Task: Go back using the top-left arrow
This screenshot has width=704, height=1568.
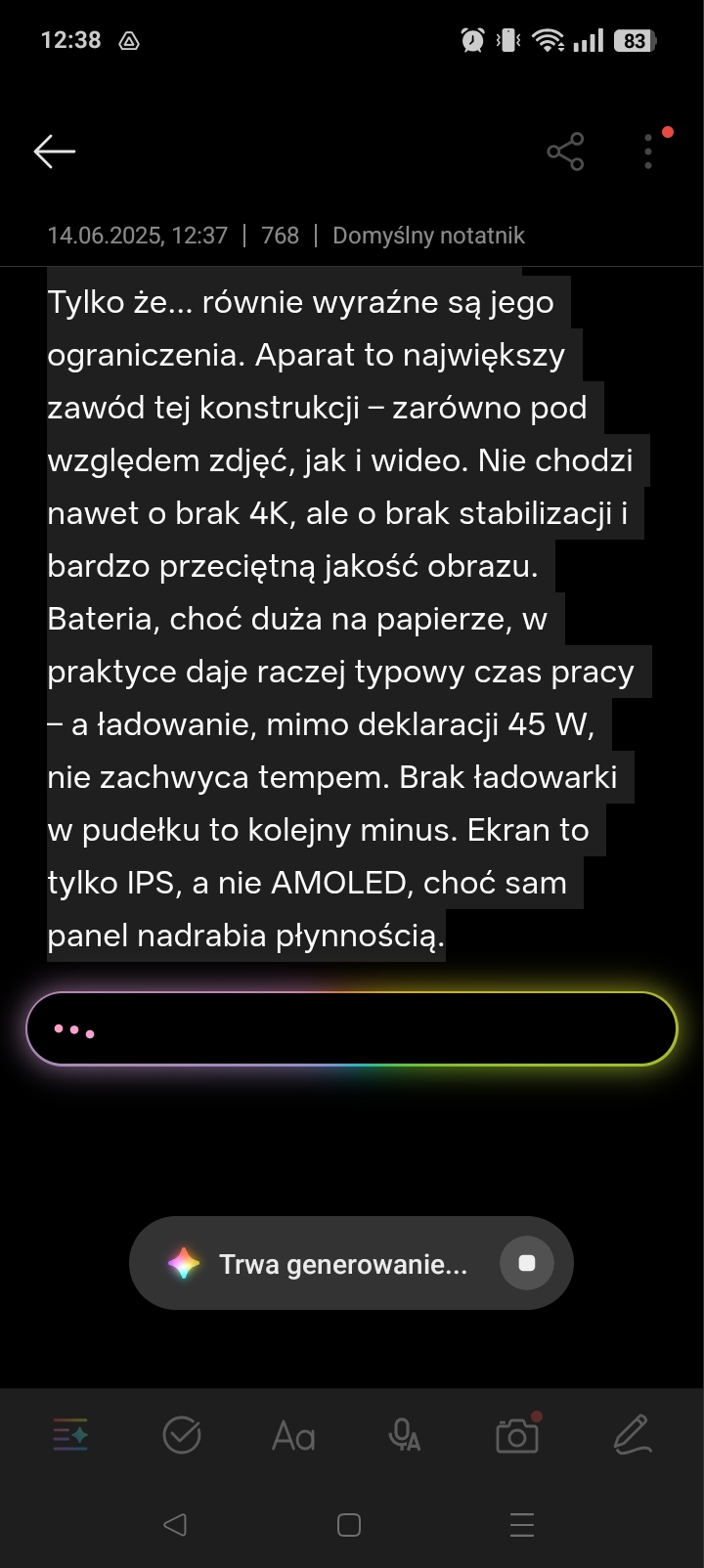Action: point(55,152)
